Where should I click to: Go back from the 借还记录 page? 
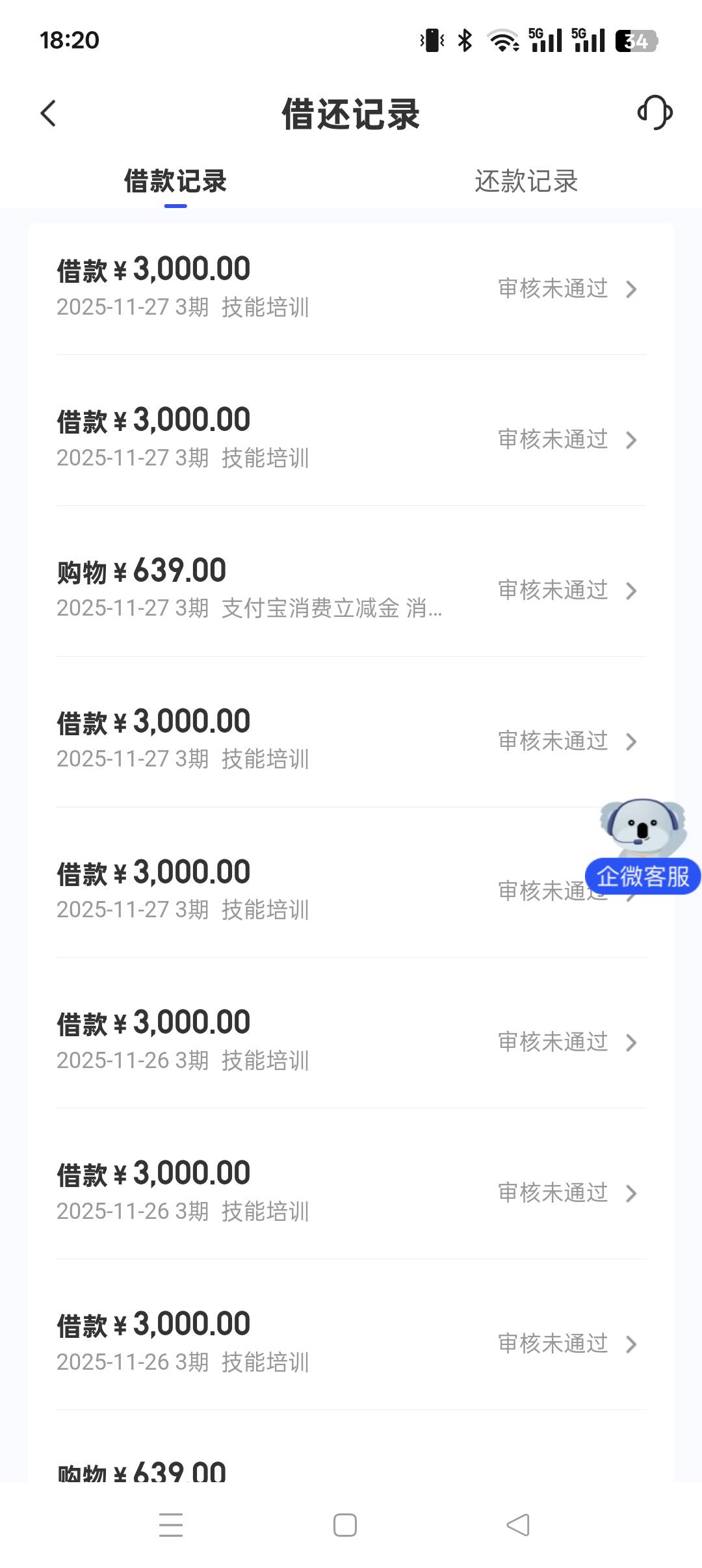click(x=49, y=114)
